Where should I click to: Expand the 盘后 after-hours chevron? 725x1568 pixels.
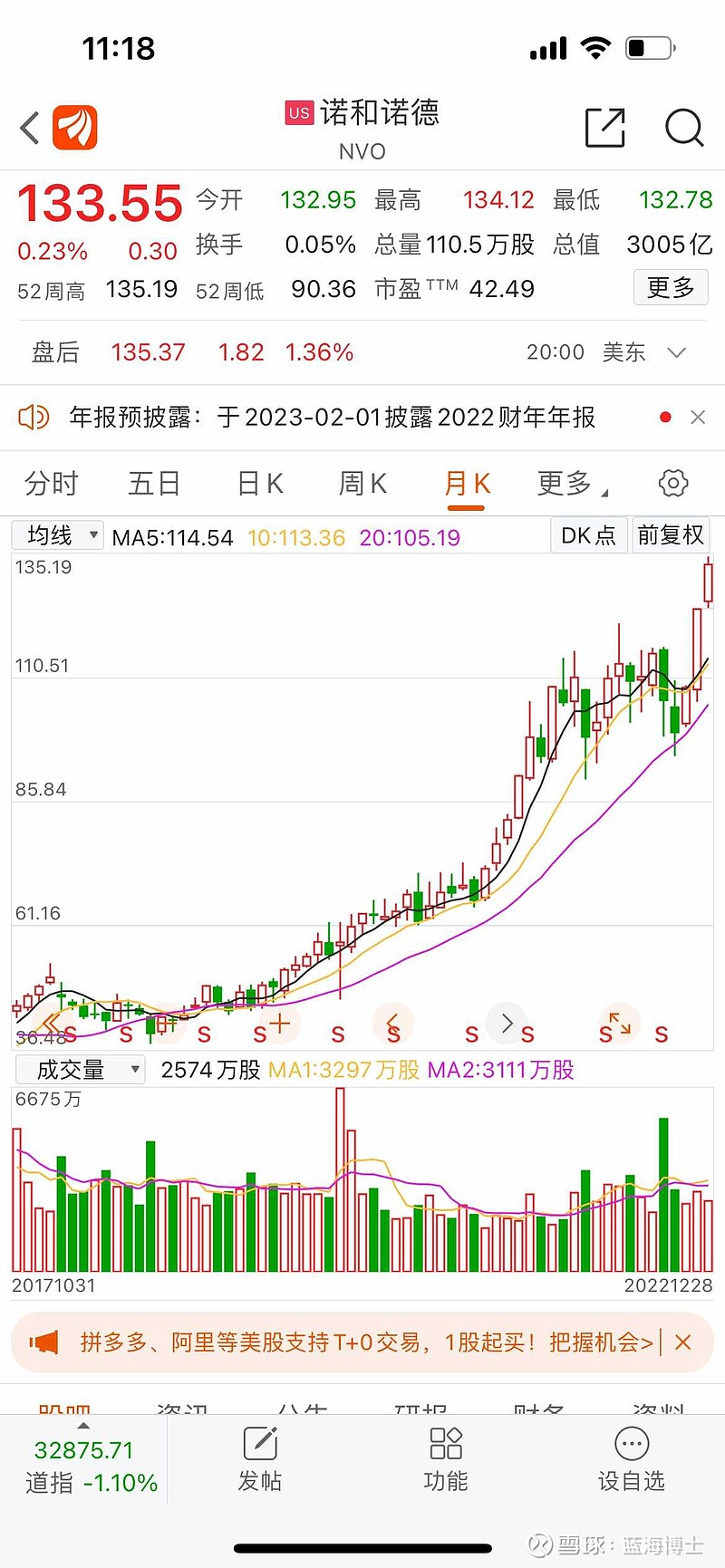click(x=677, y=352)
